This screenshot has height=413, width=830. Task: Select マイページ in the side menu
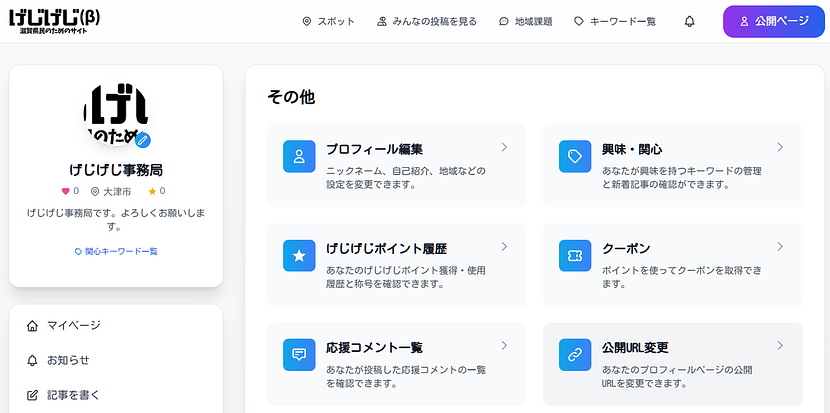(x=73, y=325)
